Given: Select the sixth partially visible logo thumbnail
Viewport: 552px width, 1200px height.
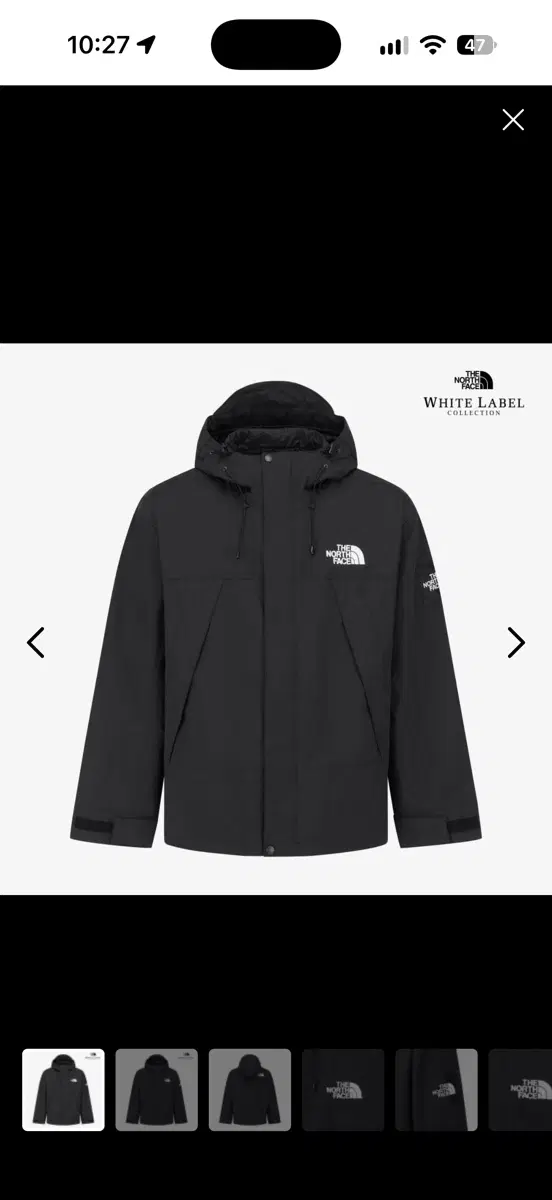Looking at the screenshot, I should pyautogui.click(x=520, y=1090).
